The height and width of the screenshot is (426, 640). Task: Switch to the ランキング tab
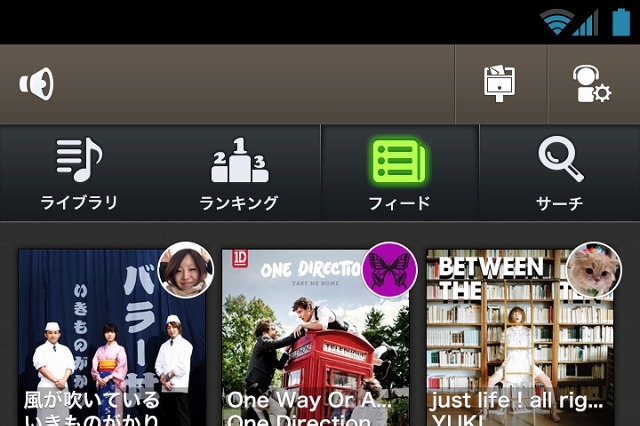tap(239, 174)
